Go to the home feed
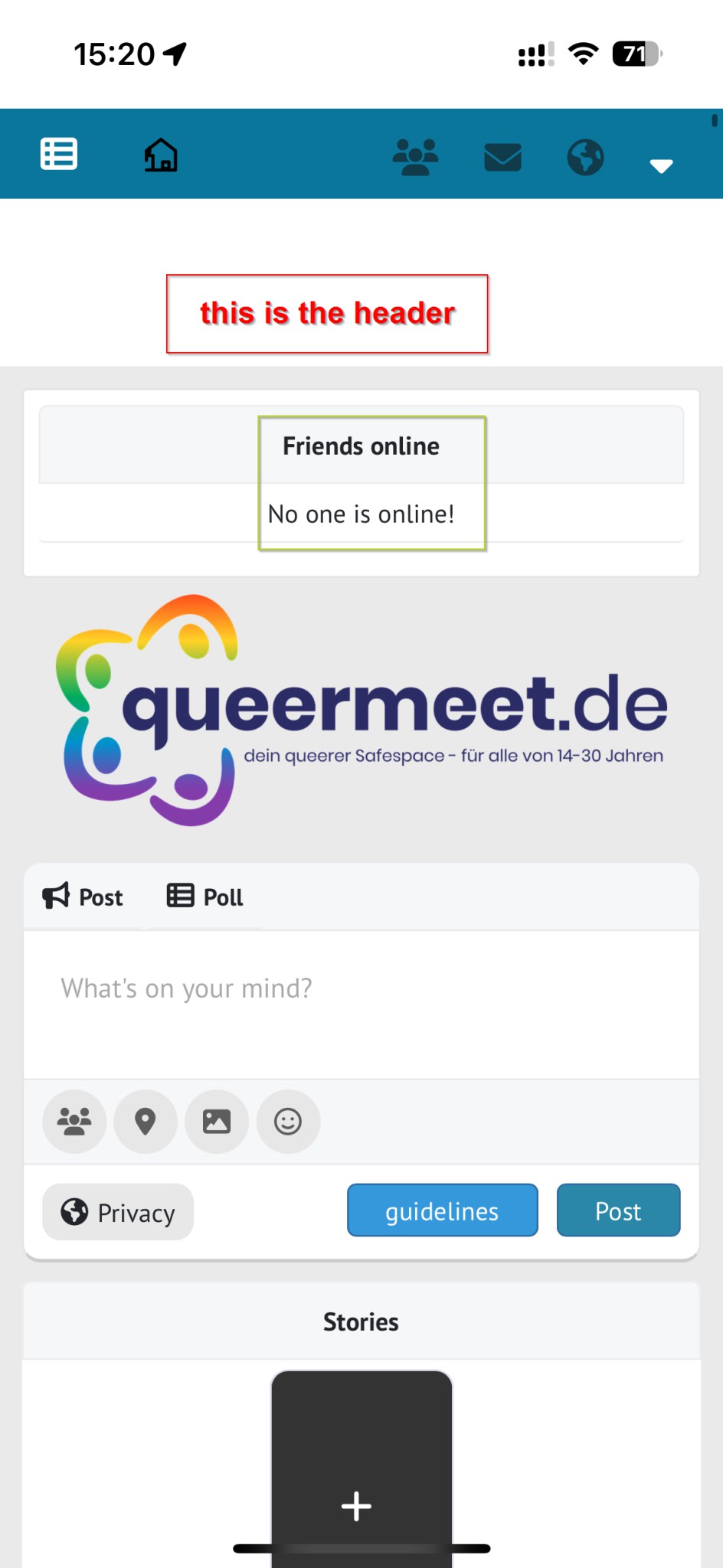723x1568 pixels. [x=161, y=155]
